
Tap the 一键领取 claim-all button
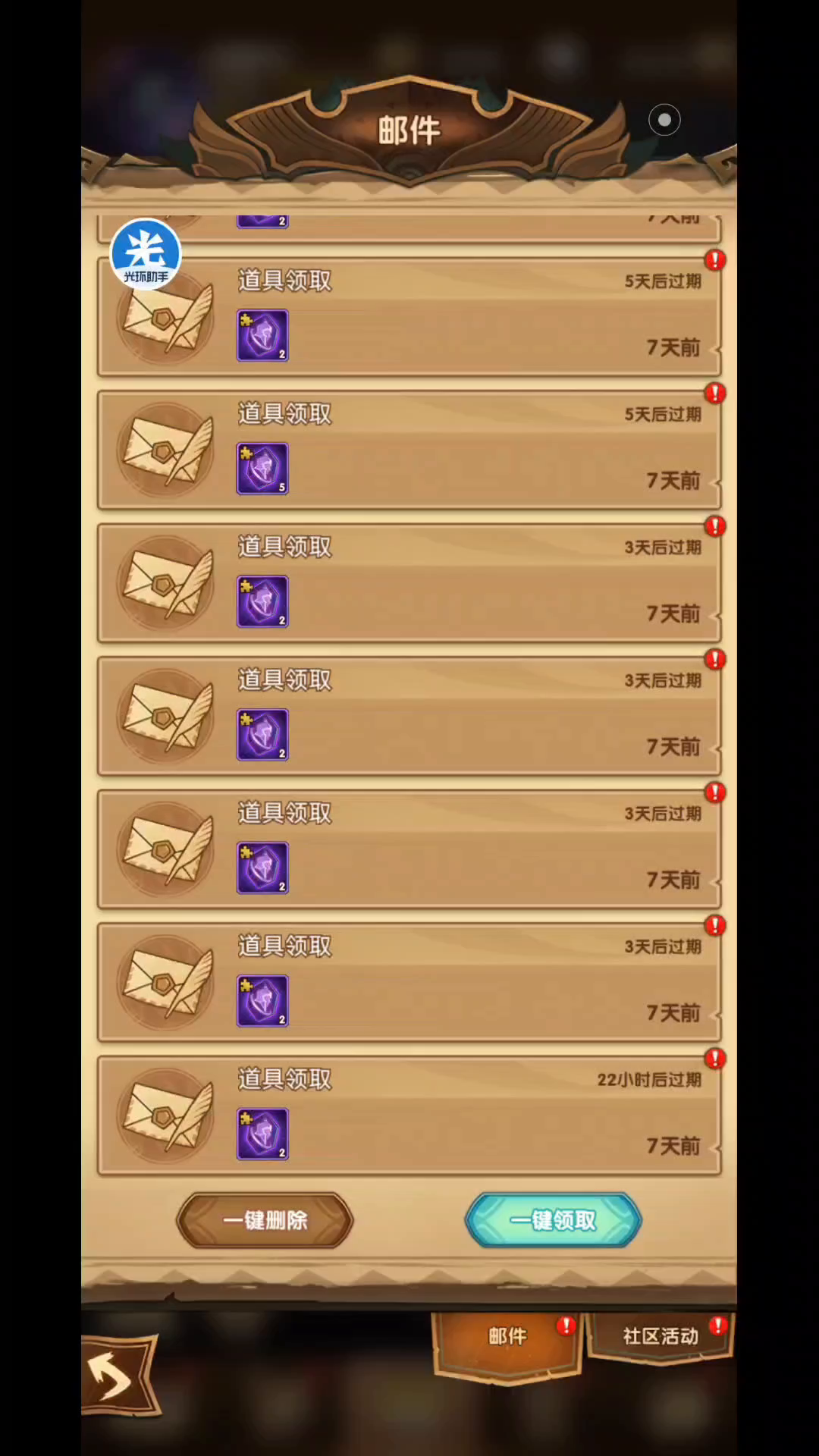[x=553, y=1220]
